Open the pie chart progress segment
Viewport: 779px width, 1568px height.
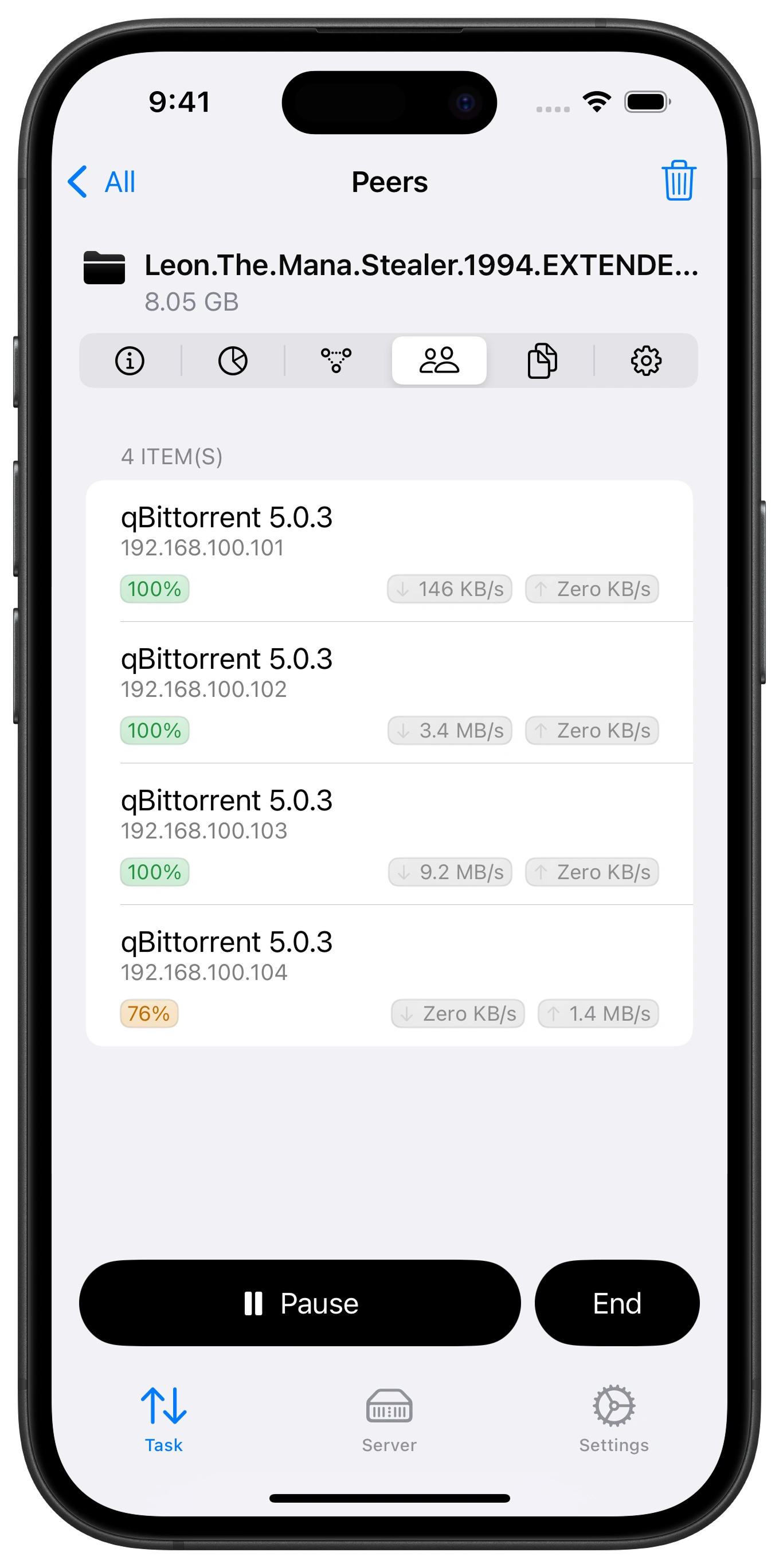233,360
